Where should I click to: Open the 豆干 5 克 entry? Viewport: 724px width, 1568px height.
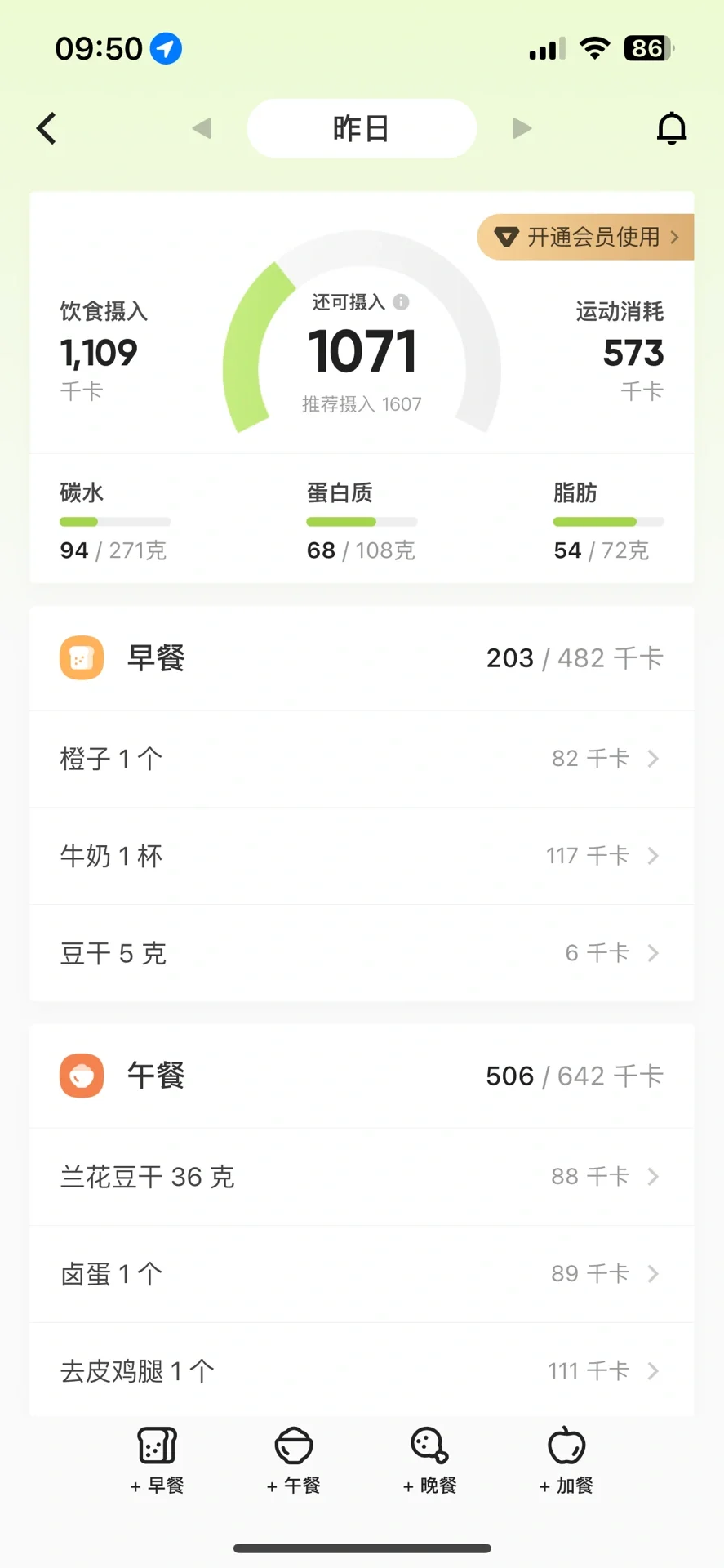[x=362, y=953]
